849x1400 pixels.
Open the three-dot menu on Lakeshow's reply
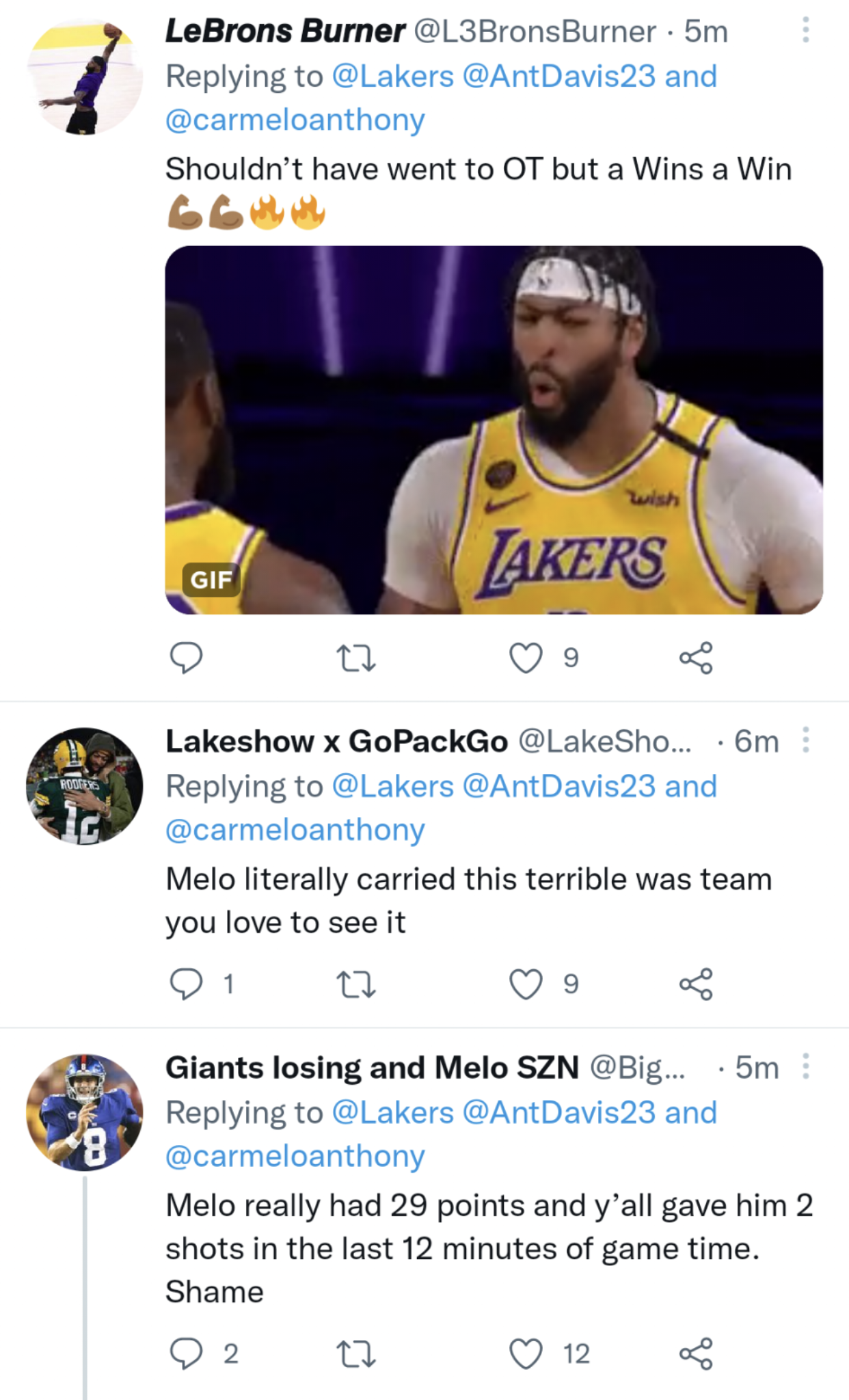[x=805, y=740]
